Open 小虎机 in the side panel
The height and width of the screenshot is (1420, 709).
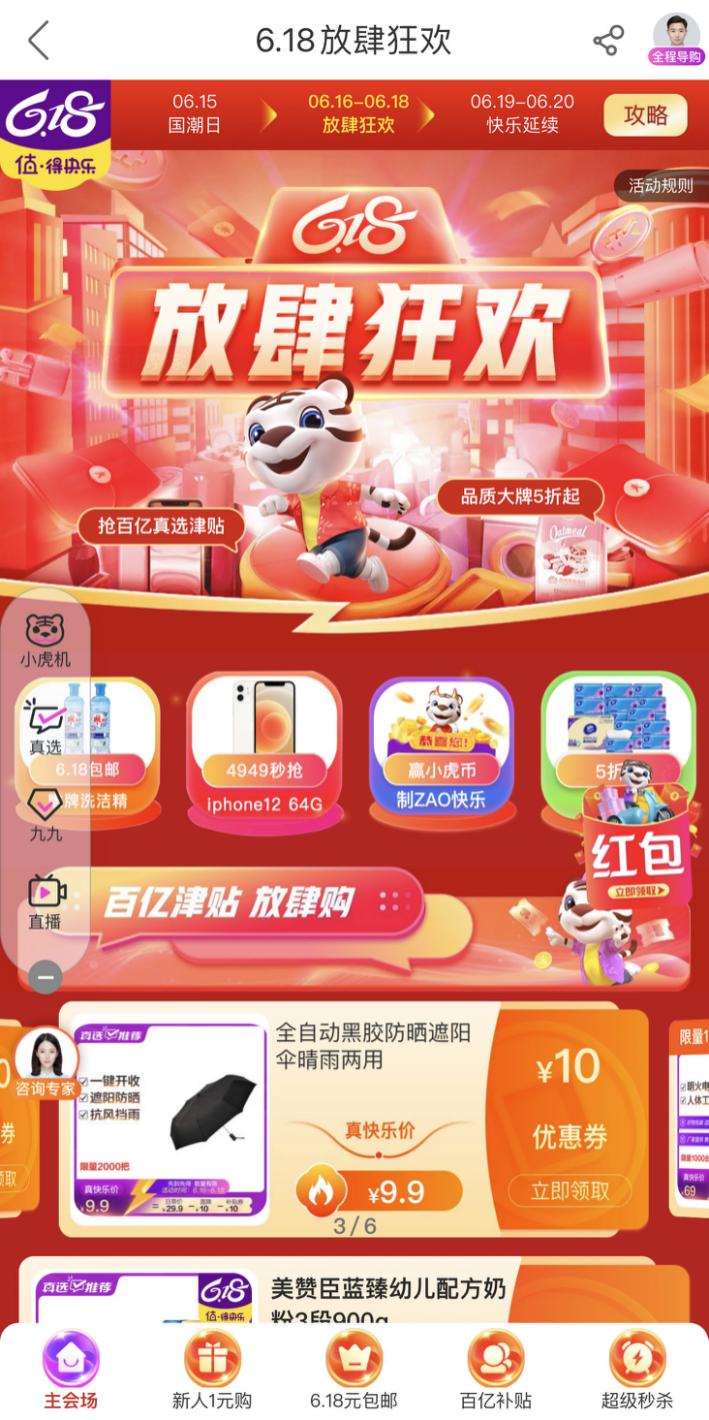click(45, 641)
